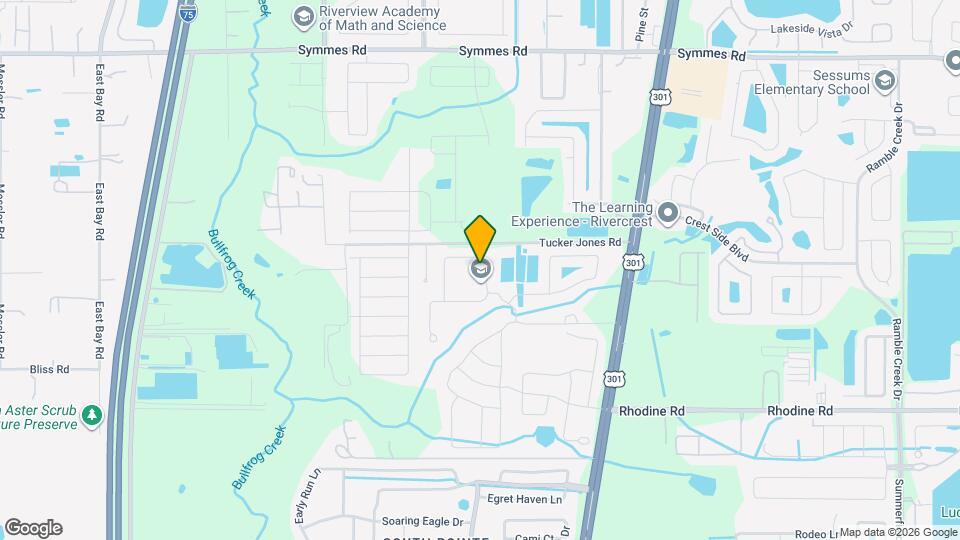
Task: Open The Learning Experience - Rivercrest marker
Action: pos(669,214)
